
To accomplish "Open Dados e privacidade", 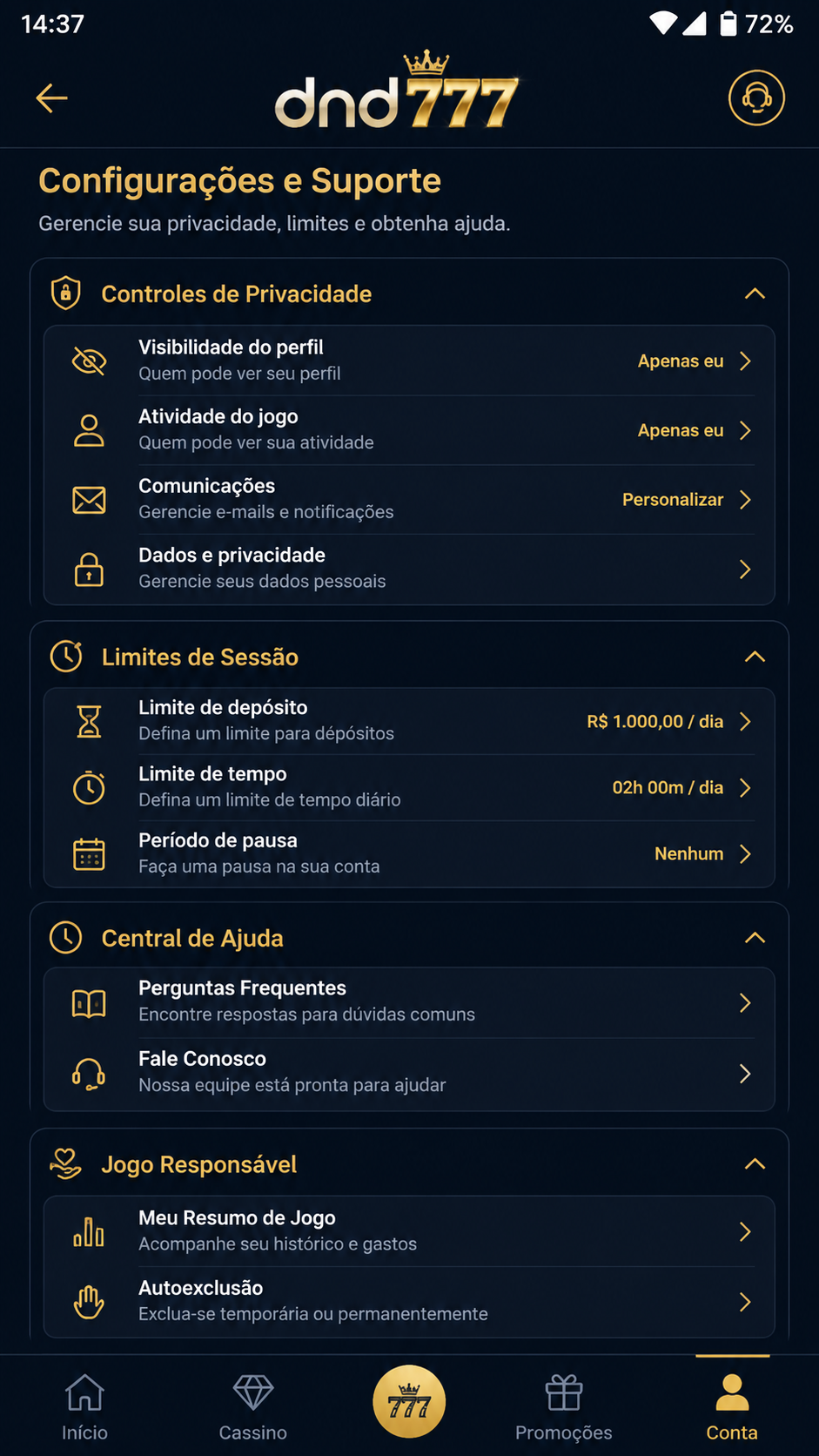I will pyautogui.click(x=409, y=569).
